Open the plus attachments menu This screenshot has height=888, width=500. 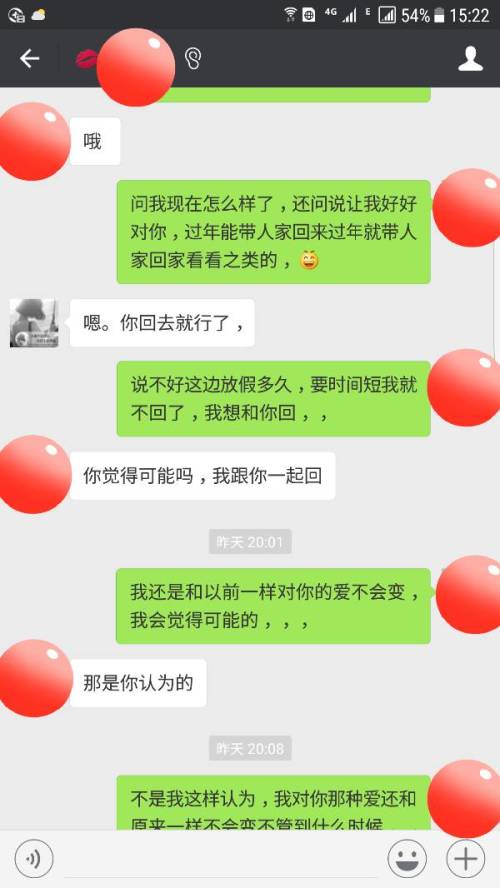465,859
